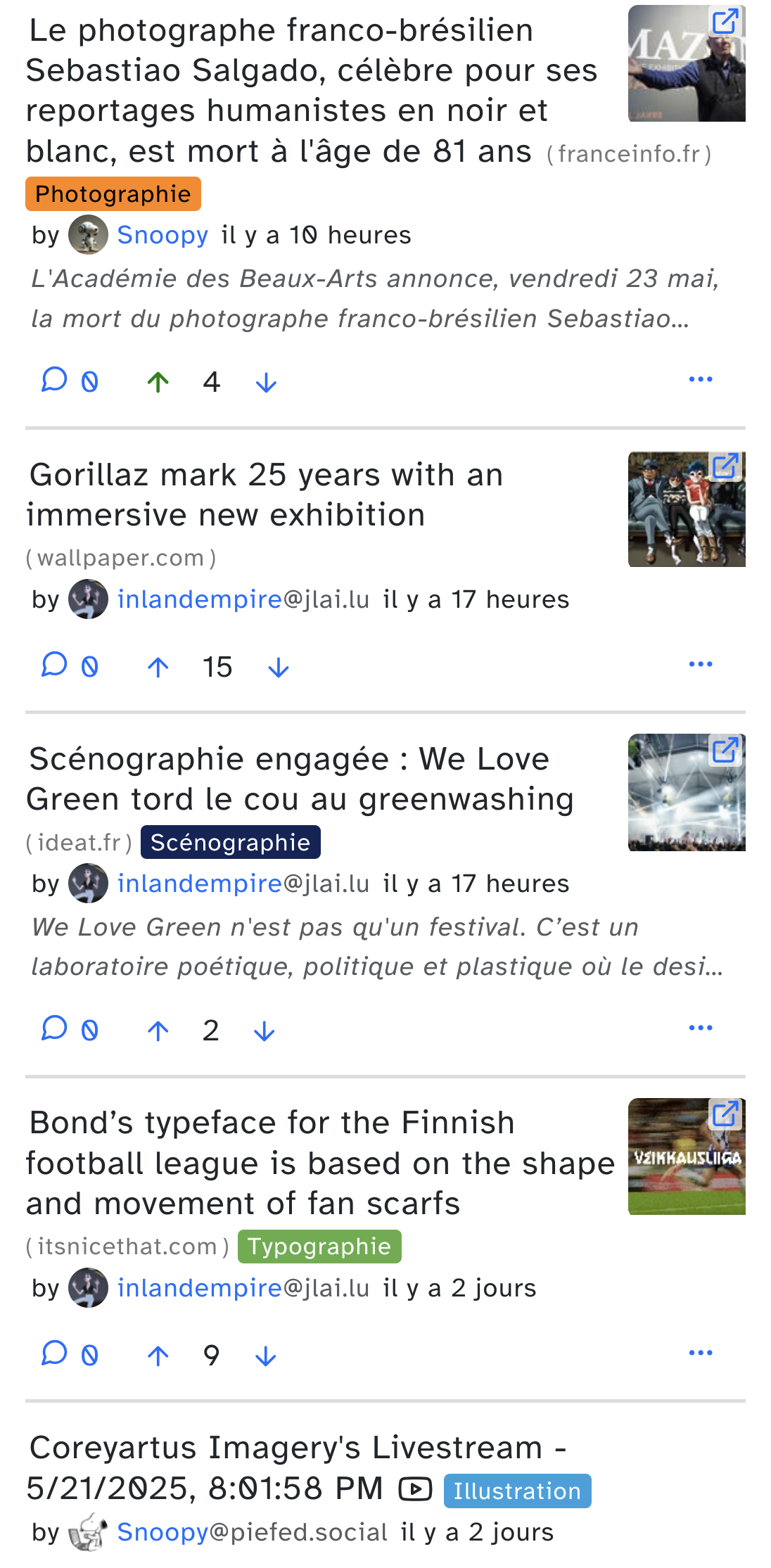The image size is (771, 1568).
Task: Open more options for the Gorillaz post
Action: pos(700,664)
